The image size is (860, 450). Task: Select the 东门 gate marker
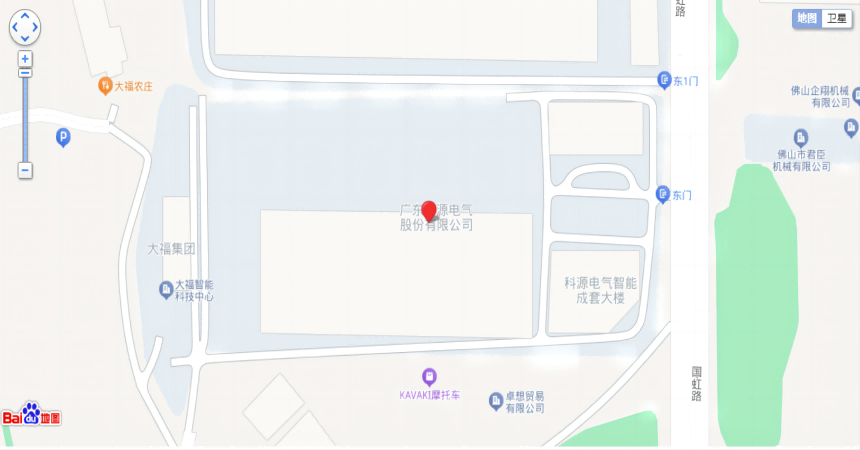pyautogui.click(x=662, y=193)
